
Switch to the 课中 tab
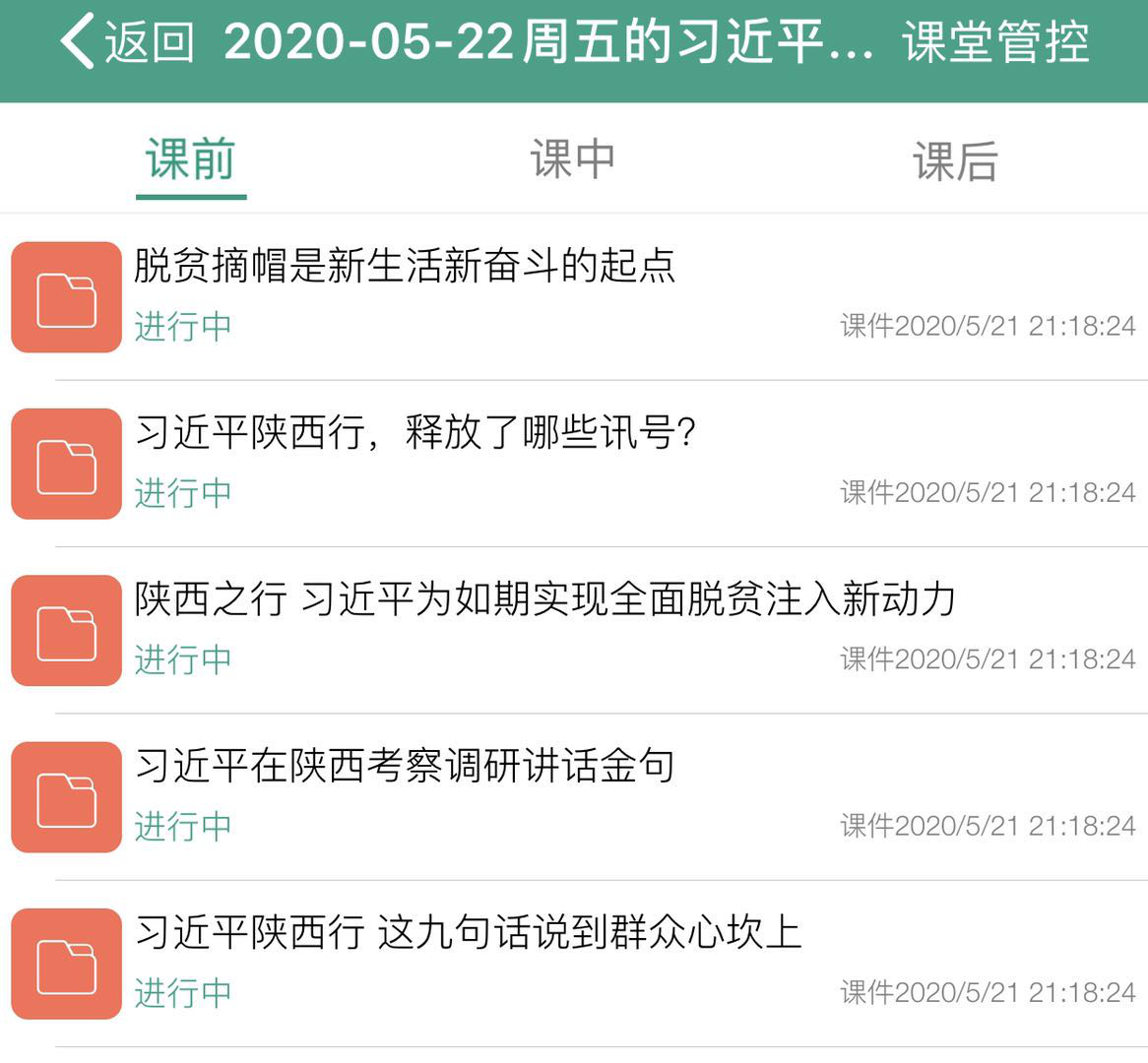[x=573, y=159]
